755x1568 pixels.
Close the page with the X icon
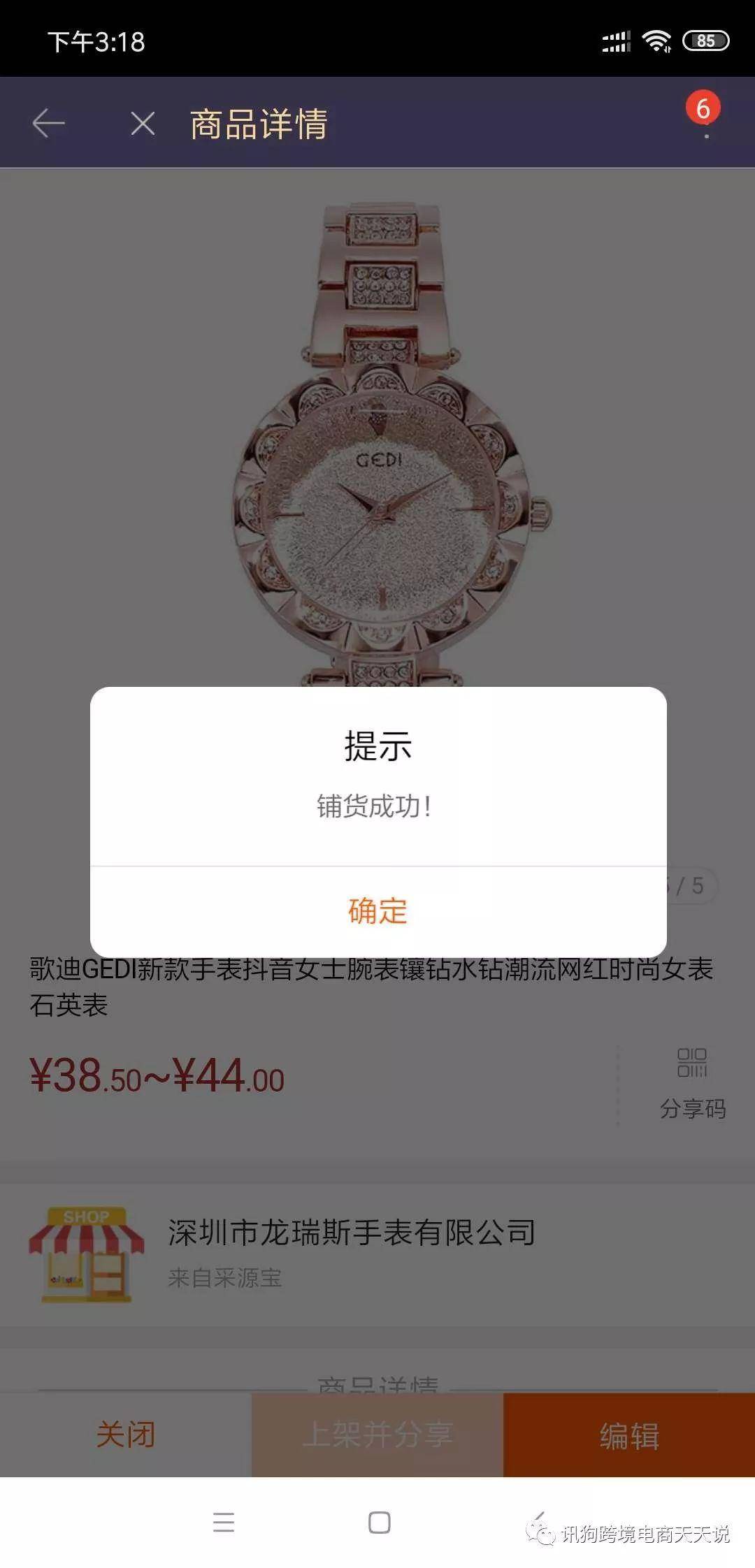pos(143,124)
